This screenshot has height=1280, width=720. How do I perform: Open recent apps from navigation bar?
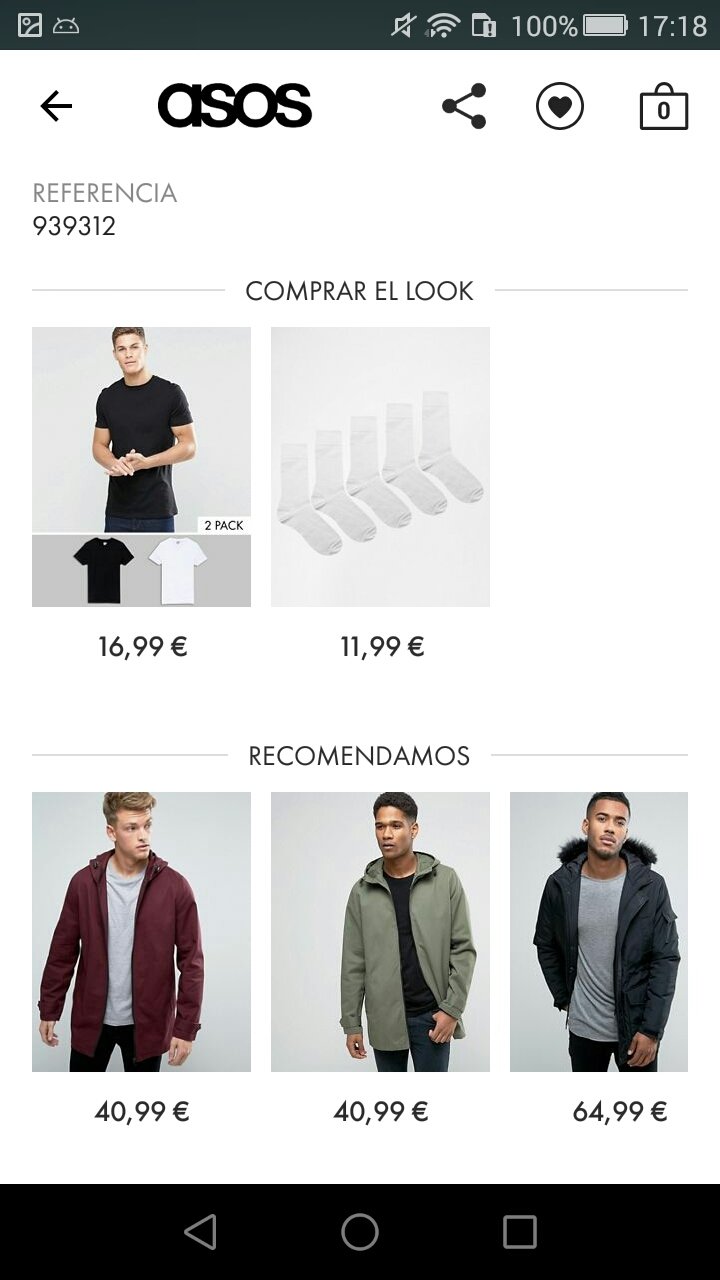520,1232
